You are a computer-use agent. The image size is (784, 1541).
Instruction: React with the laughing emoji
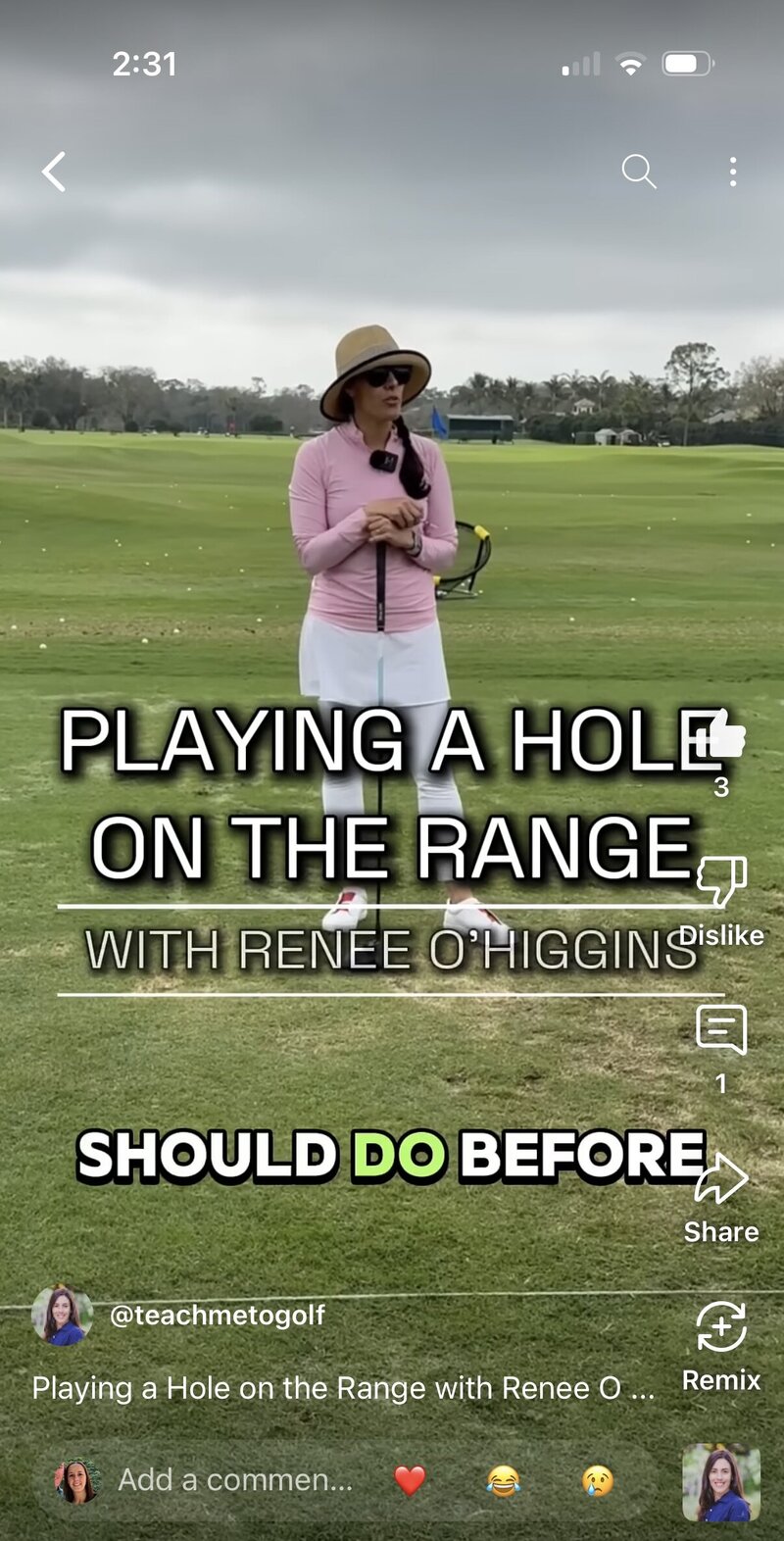point(504,1480)
